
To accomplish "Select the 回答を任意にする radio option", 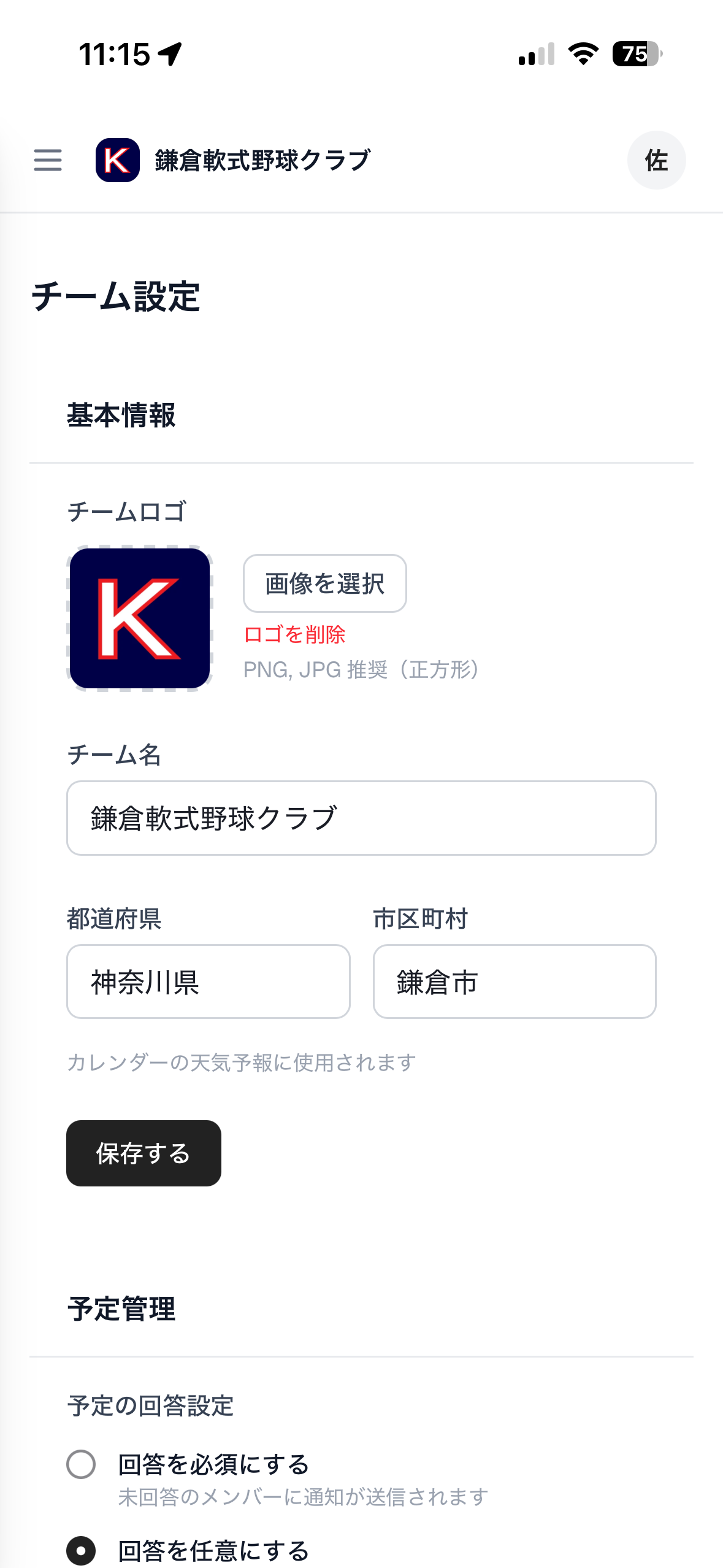I will 81,1550.
